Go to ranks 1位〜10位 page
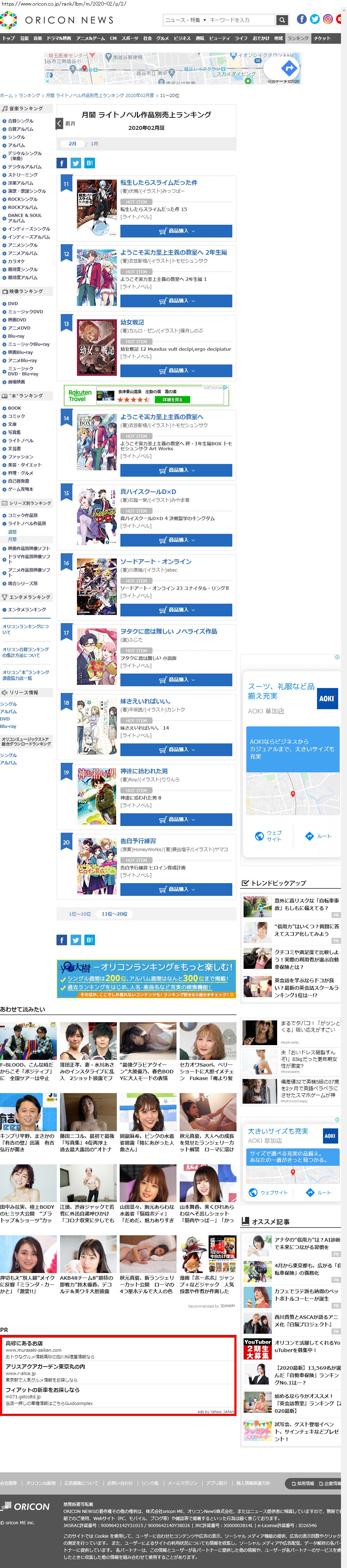The width and height of the screenshot is (347, 1568). pyautogui.click(x=80, y=913)
